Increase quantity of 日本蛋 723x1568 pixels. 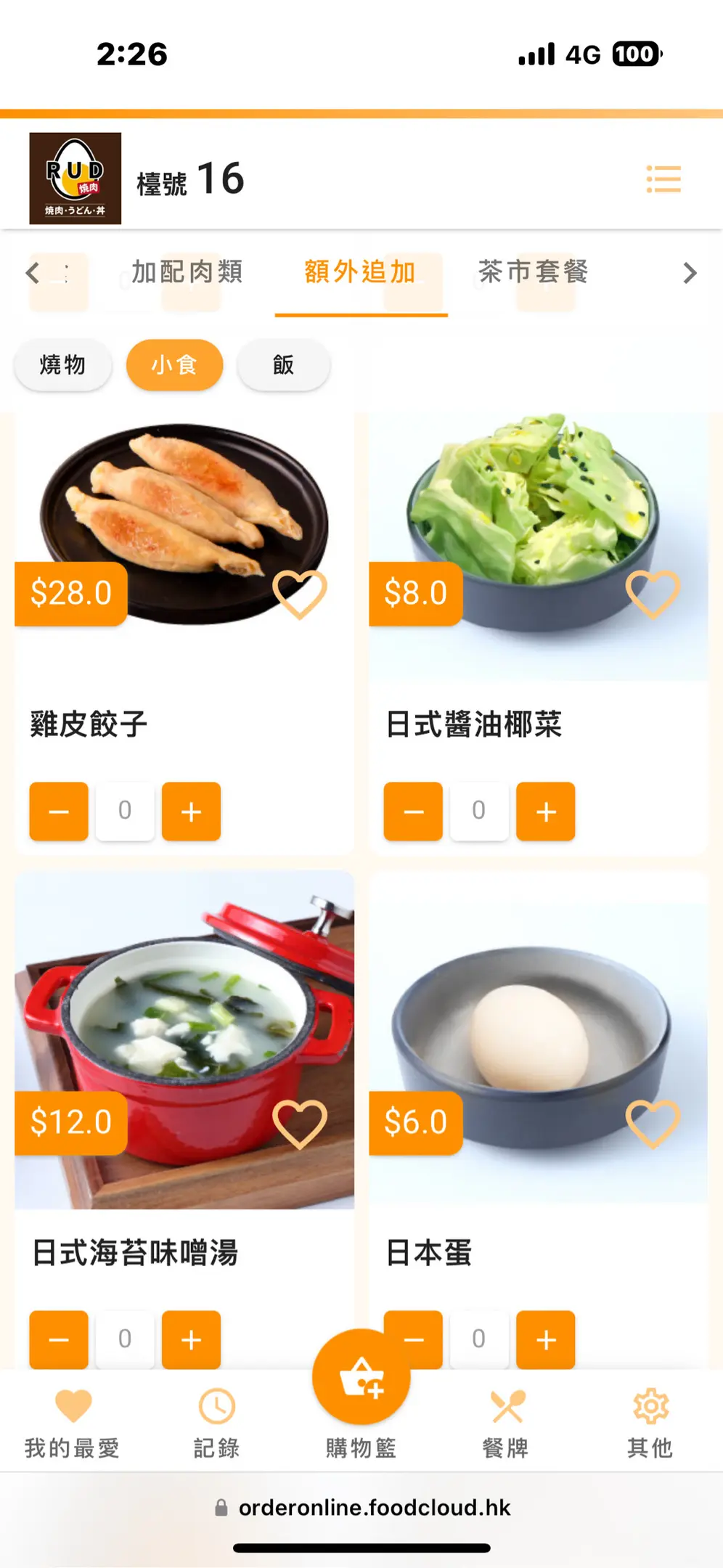[545, 1339]
